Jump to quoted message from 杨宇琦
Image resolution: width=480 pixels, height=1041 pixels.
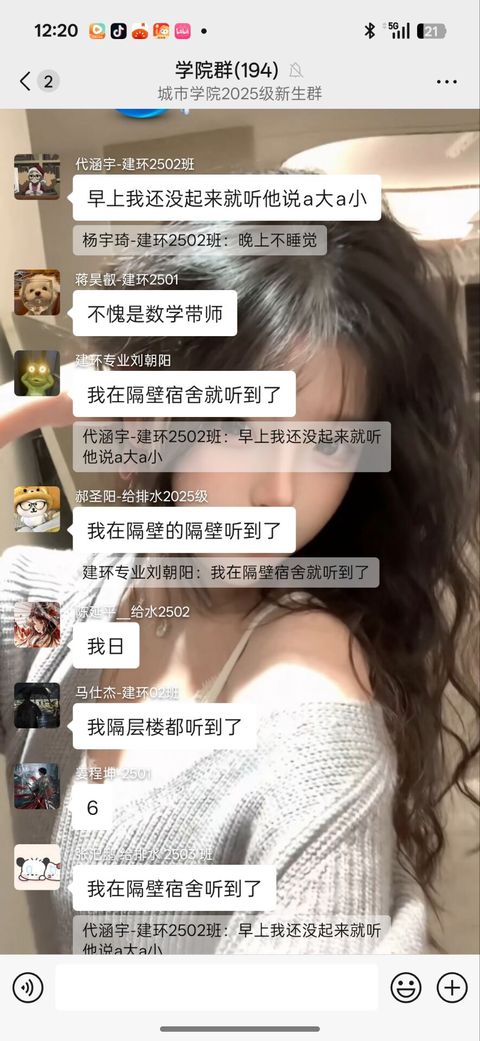[x=200, y=240]
